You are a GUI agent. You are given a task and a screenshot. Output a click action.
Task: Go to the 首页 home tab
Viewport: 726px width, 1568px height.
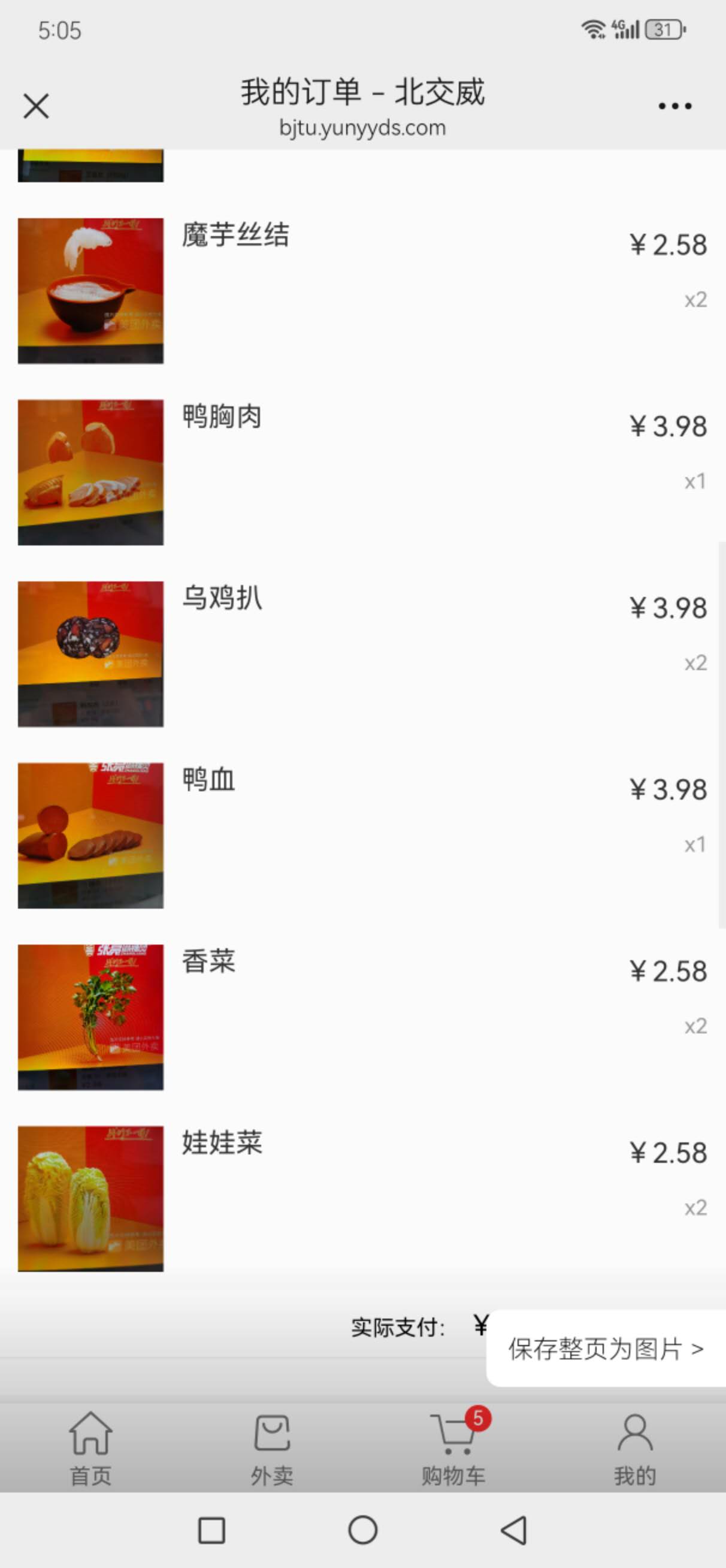point(90,1448)
